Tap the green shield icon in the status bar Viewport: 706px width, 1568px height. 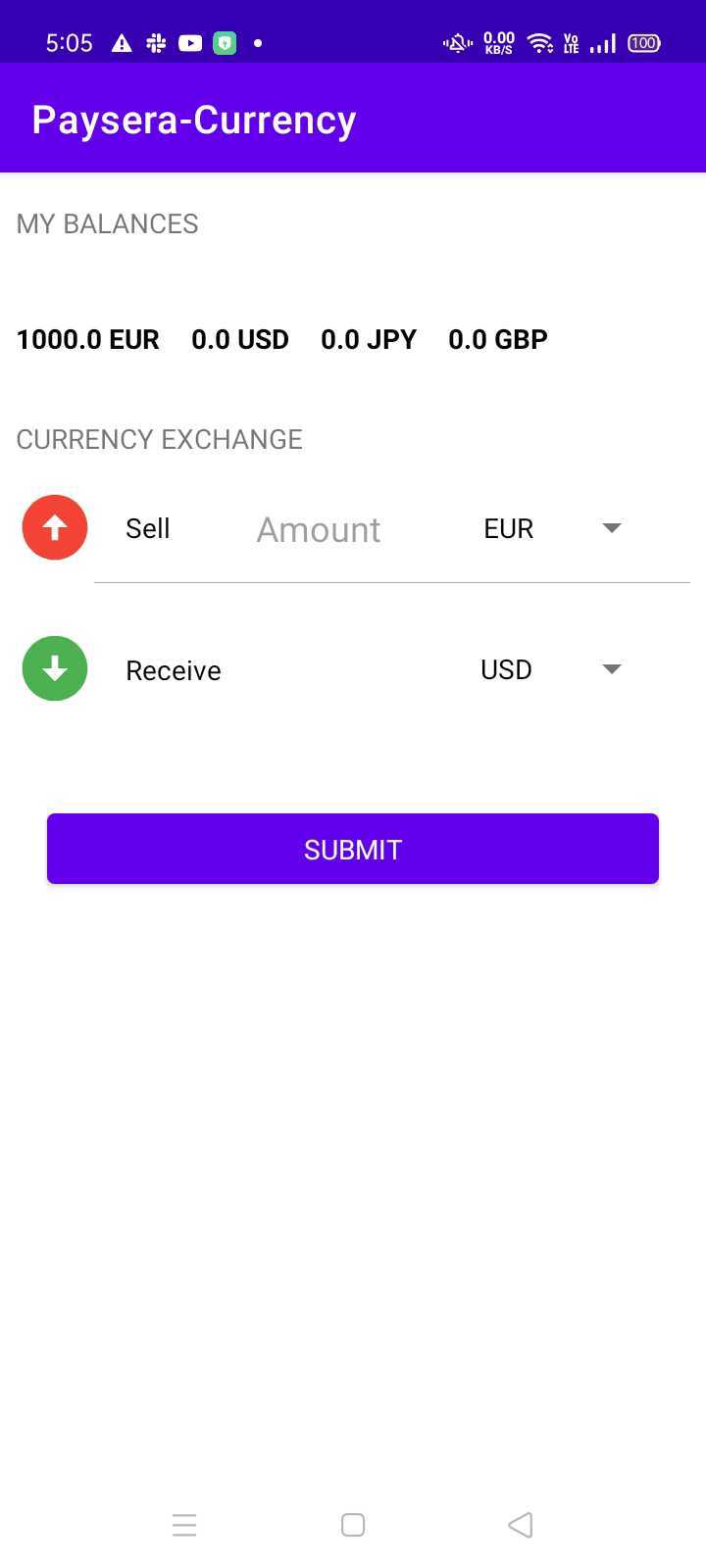click(x=224, y=43)
